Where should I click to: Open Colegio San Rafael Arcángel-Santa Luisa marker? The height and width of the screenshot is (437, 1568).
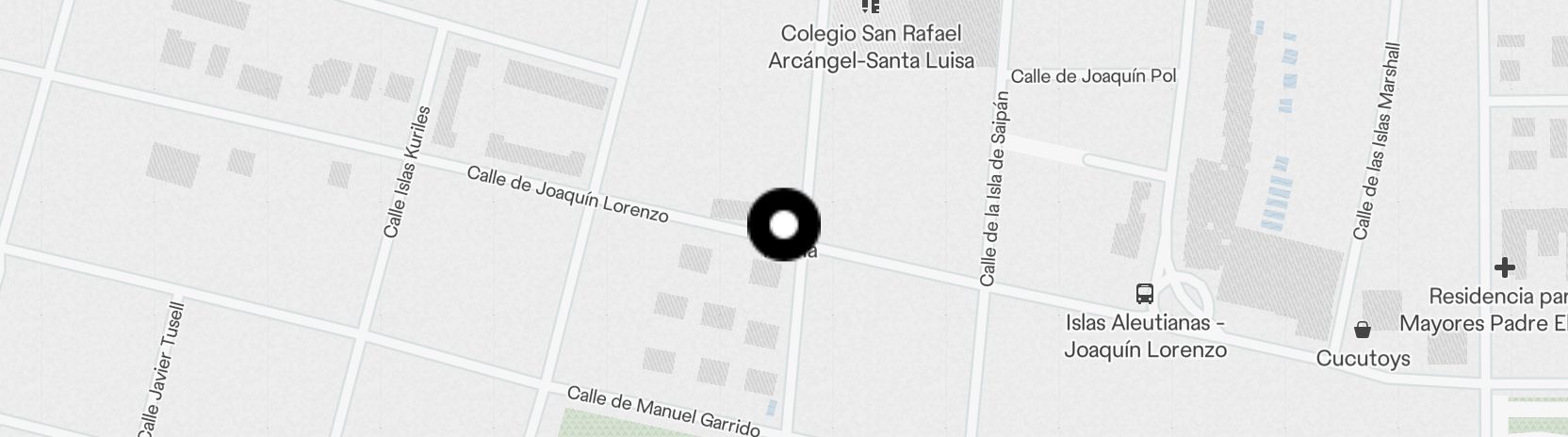point(871,7)
